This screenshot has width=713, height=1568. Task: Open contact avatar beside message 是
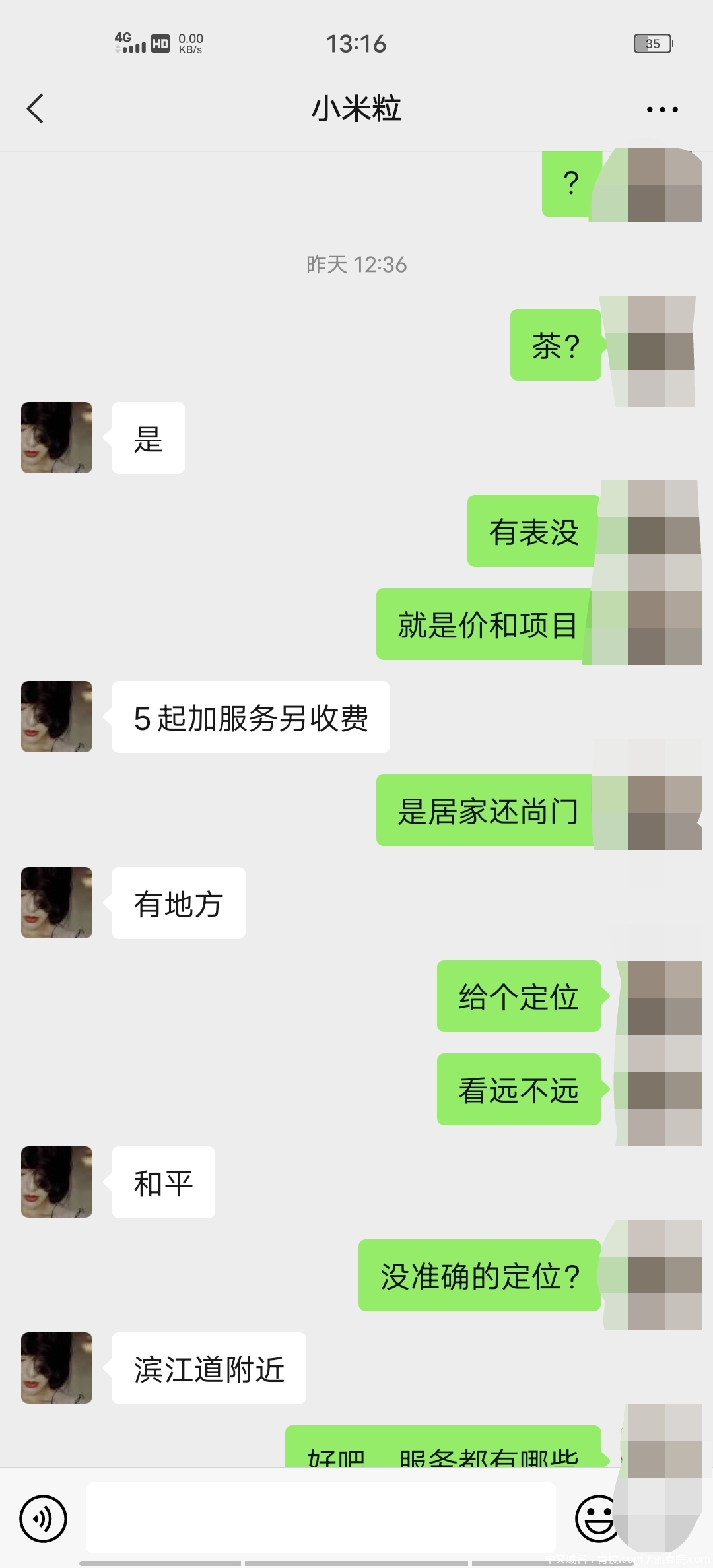[57, 438]
